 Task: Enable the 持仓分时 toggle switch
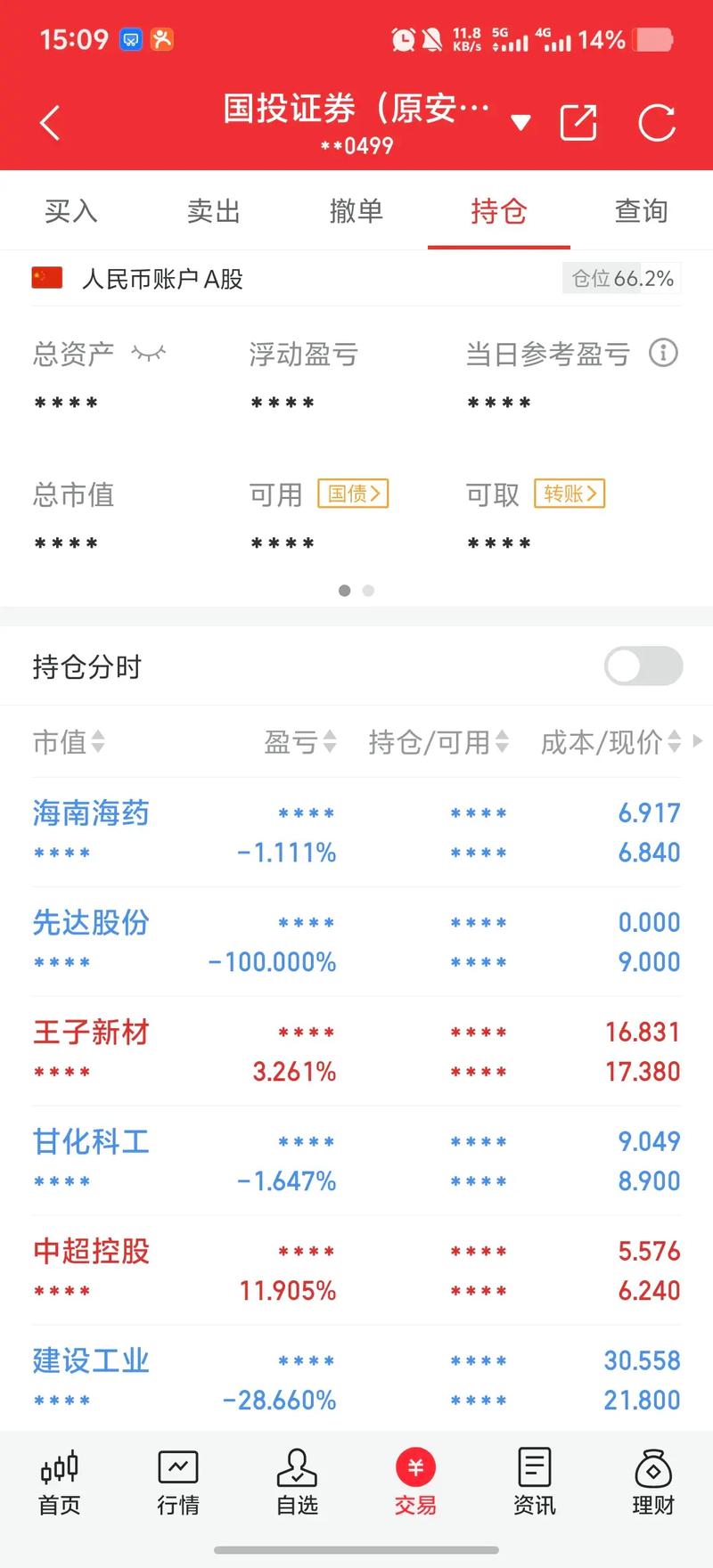coord(643,666)
